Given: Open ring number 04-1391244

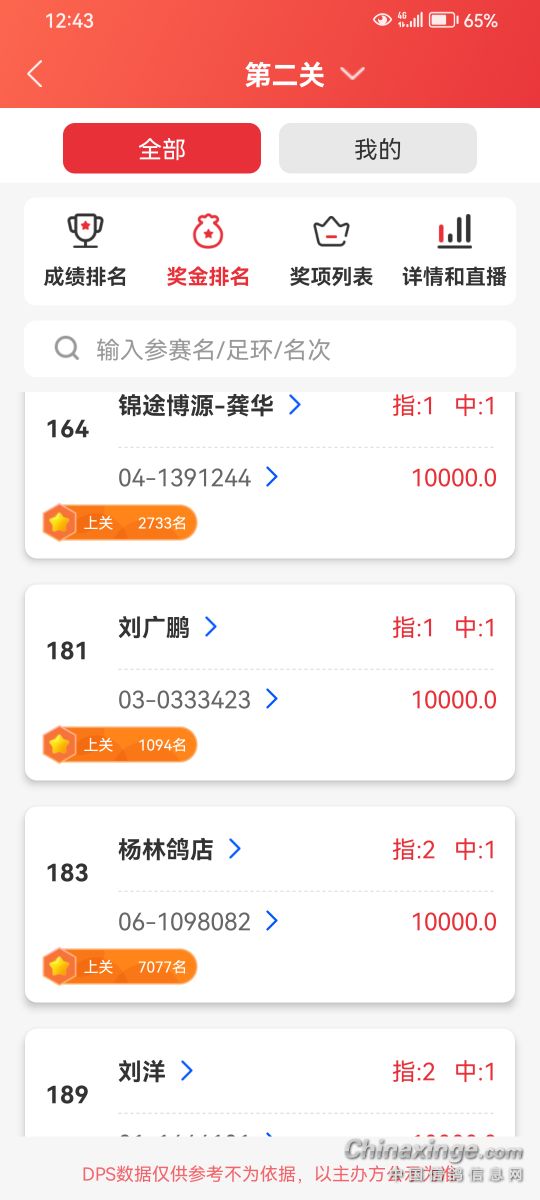Looking at the screenshot, I should pyautogui.click(x=198, y=478).
